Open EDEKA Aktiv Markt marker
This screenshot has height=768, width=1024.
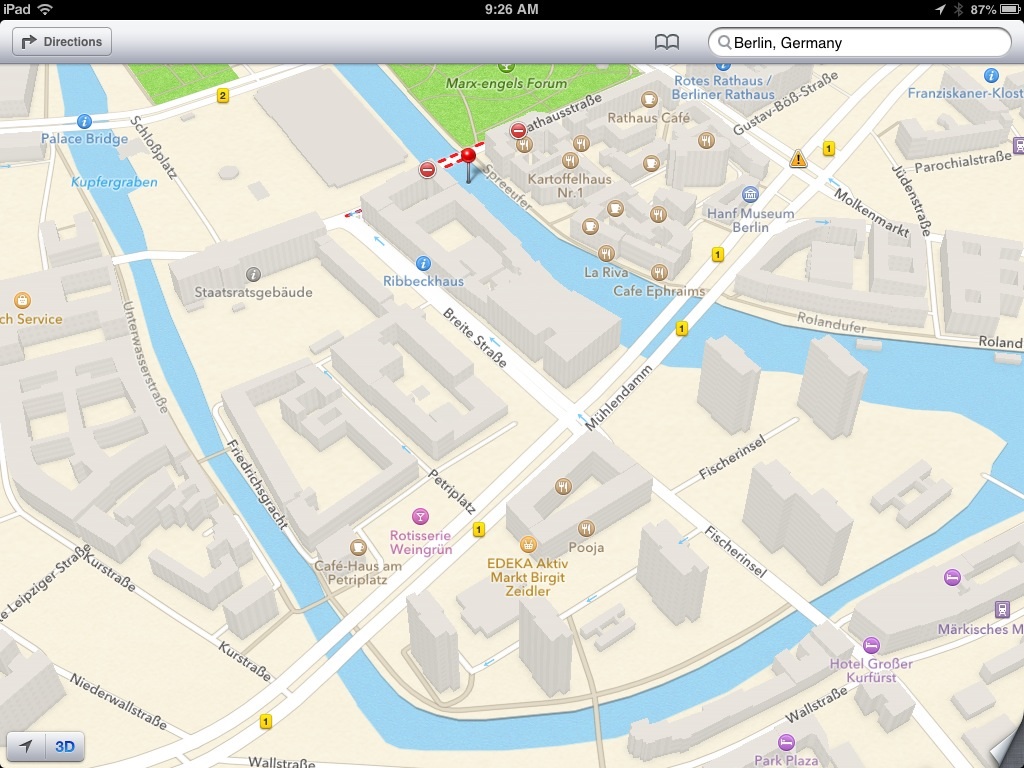[528, 544]
